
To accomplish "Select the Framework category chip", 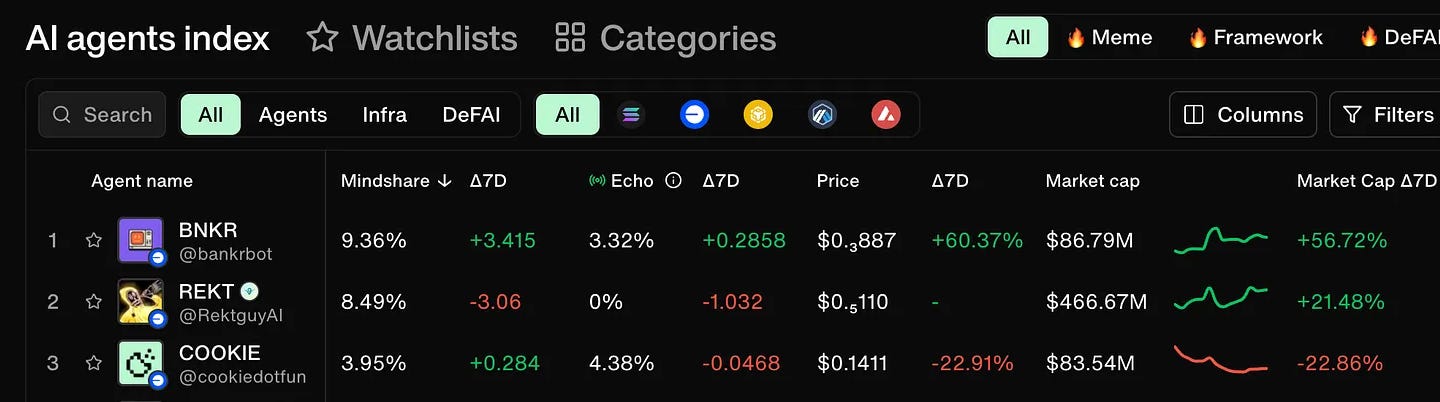I will (x=1255, y=38).
